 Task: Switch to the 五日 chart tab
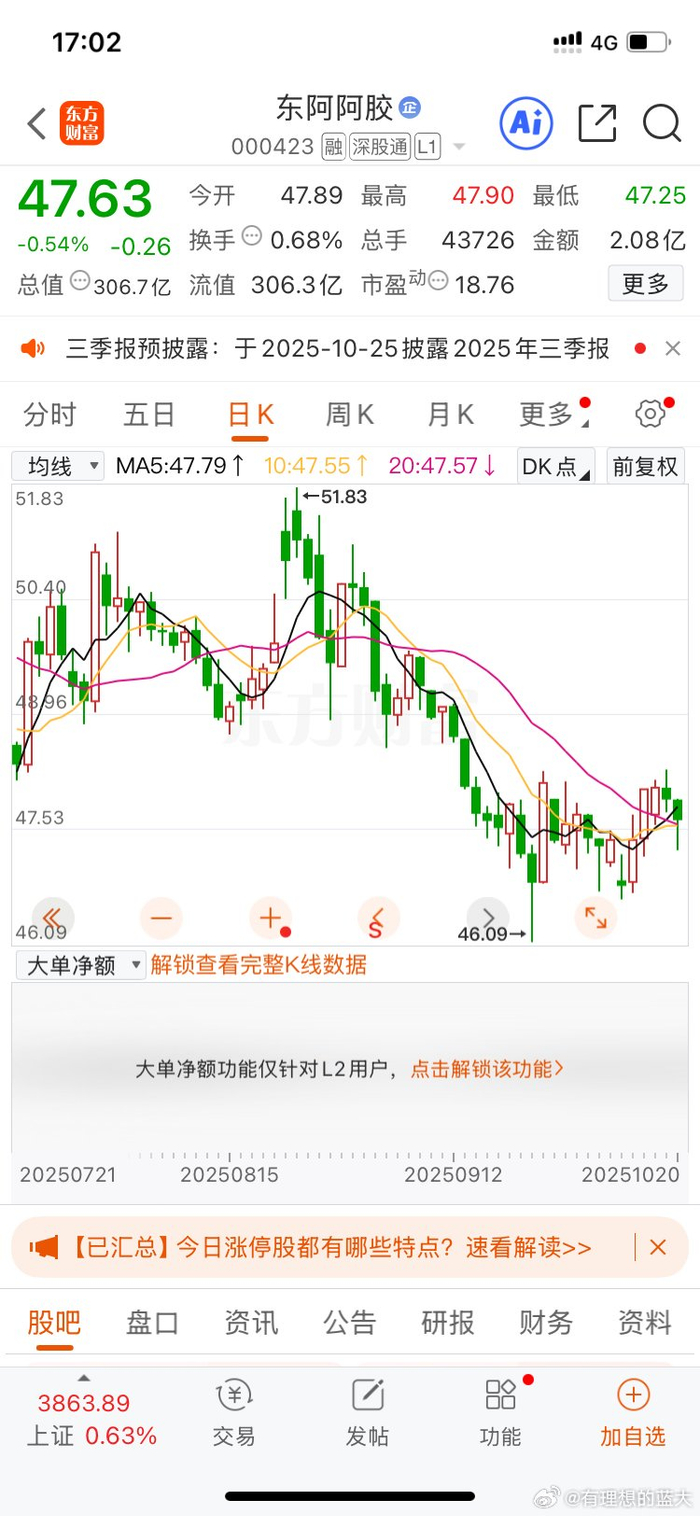(x=149, y=414)
